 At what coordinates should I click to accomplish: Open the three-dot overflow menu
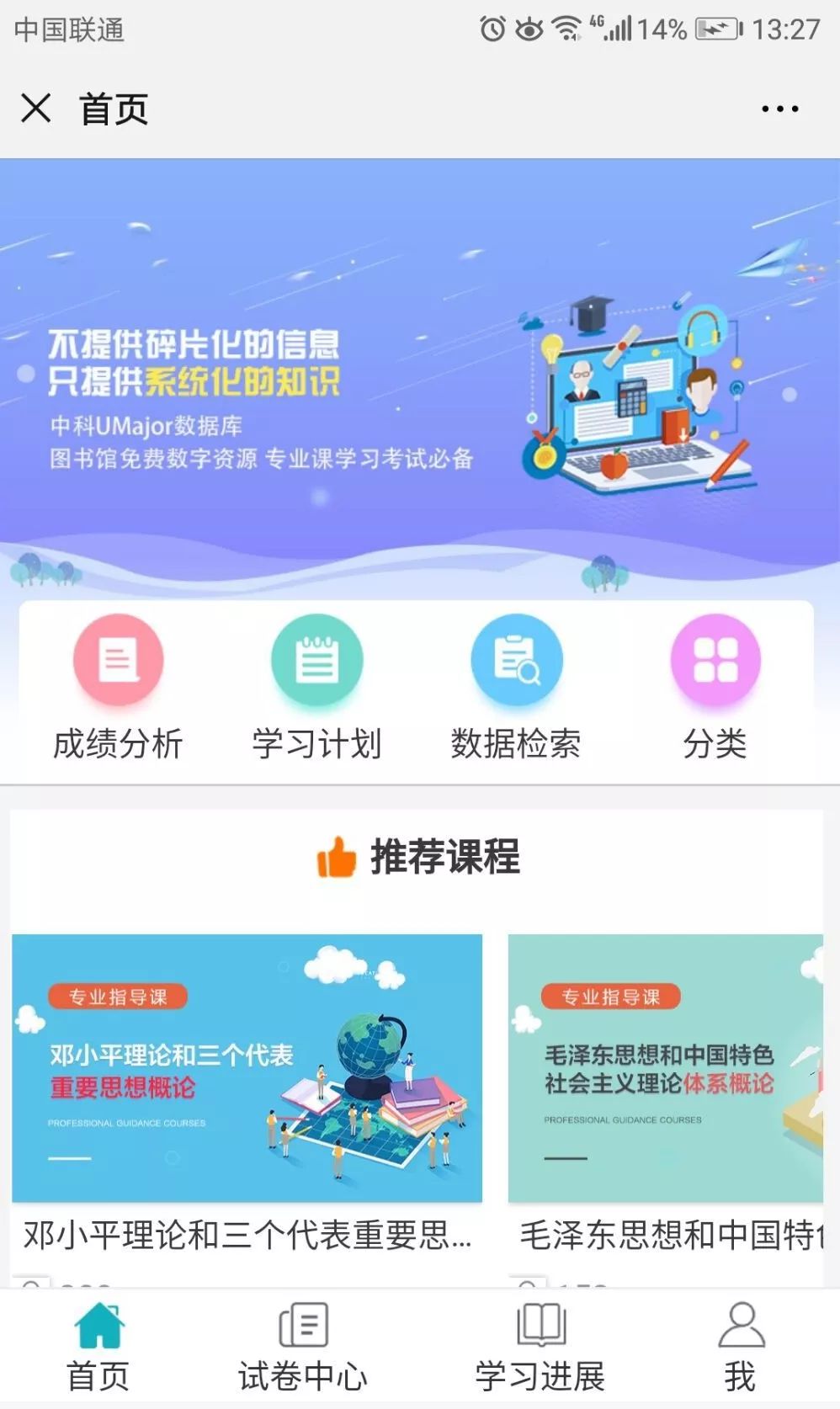click(x=779, y=109)
